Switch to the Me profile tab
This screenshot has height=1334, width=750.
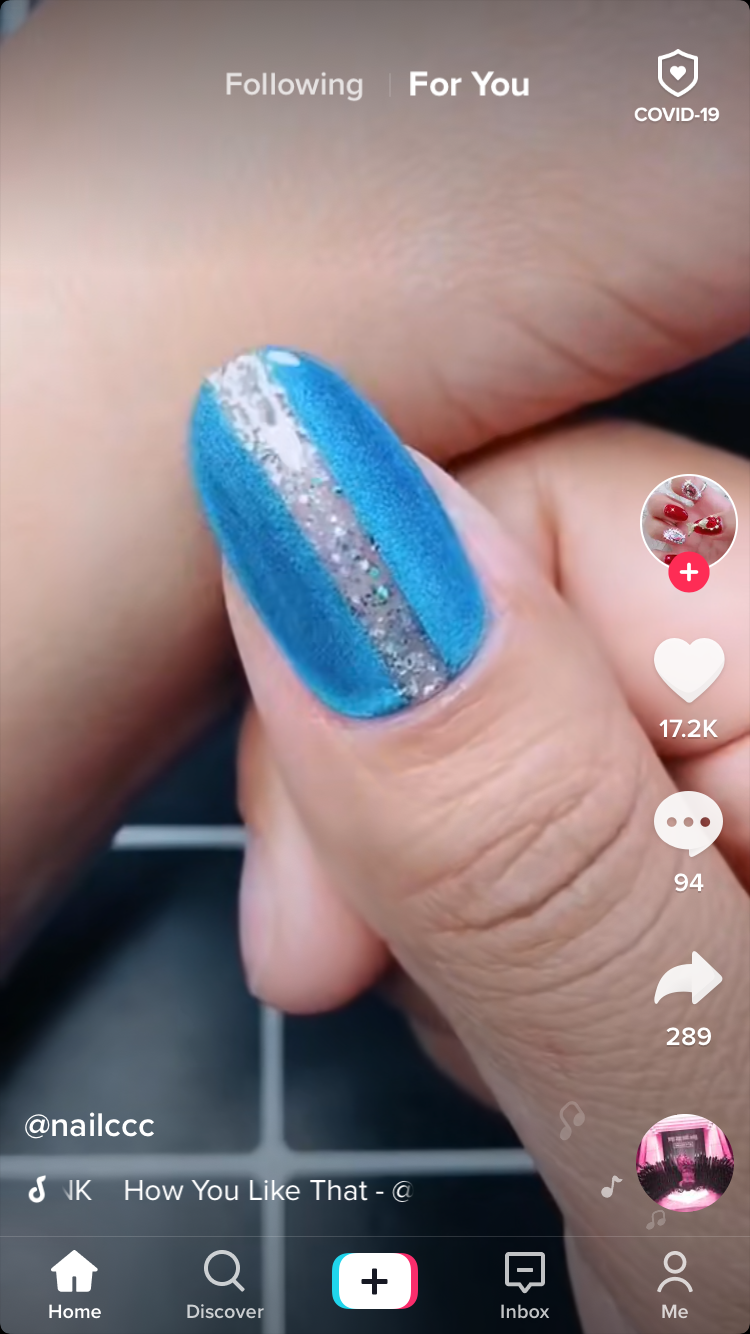click(x=675, y=1284)
